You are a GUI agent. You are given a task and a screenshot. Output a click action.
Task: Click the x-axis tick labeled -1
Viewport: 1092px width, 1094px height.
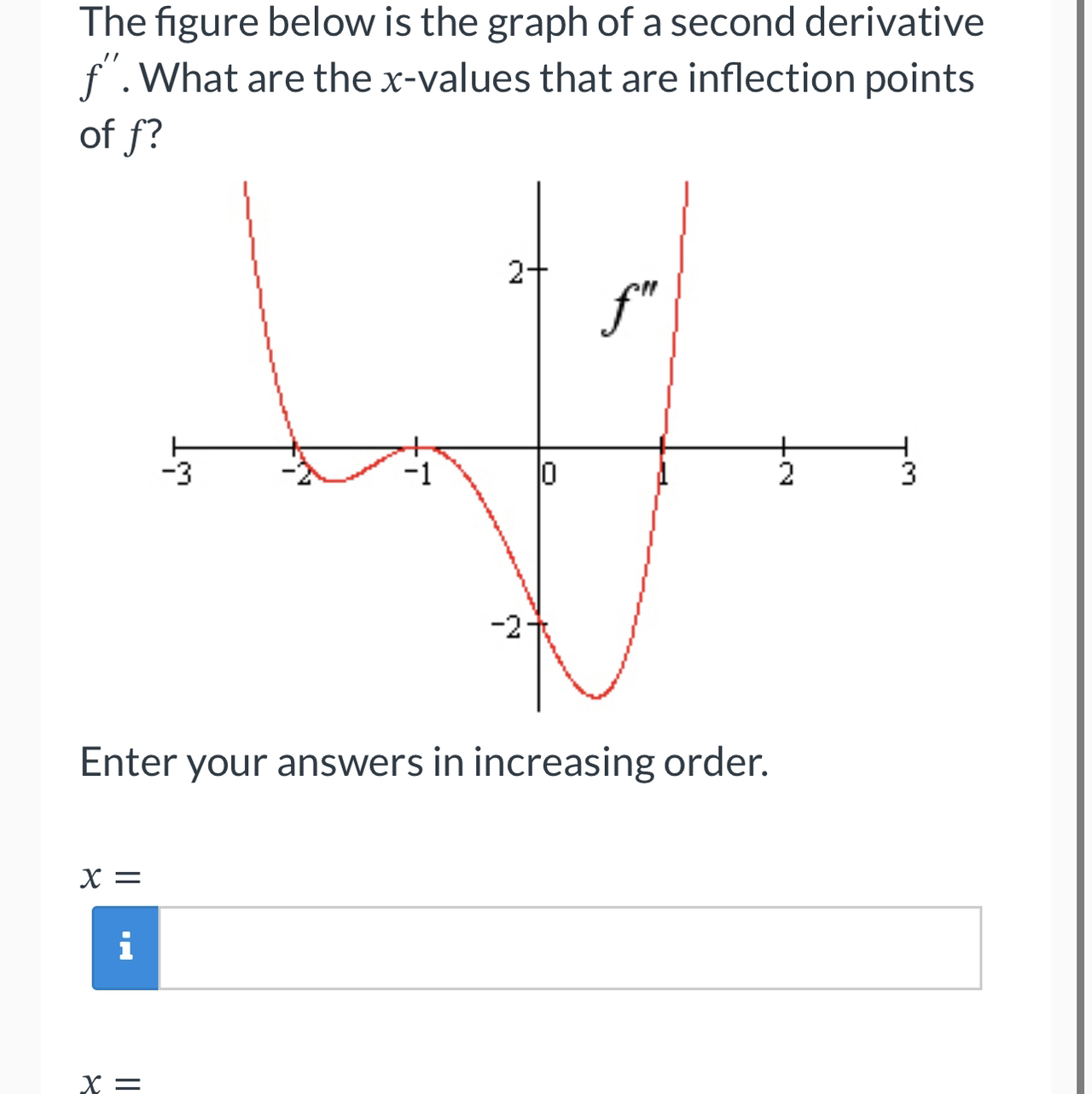pos(416,472)
